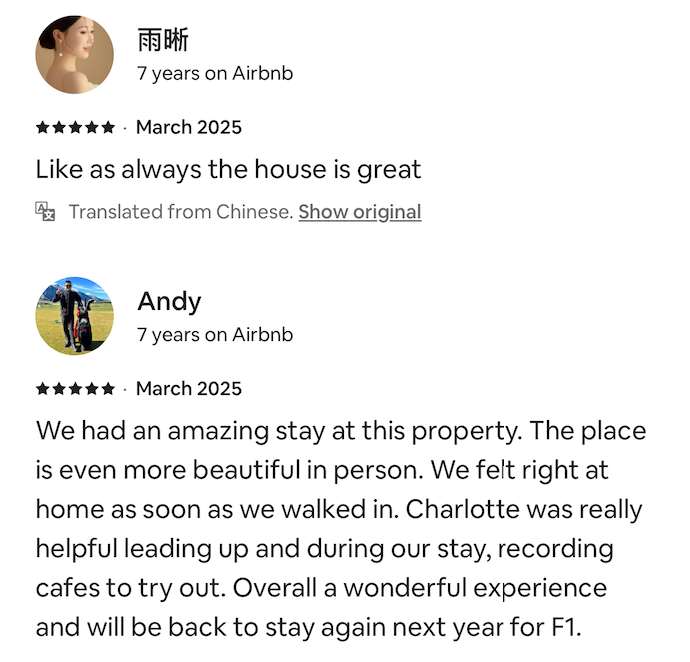View Andy's reviewer profile picture
This screenshot has height=662, width=690.
[75, 316]
